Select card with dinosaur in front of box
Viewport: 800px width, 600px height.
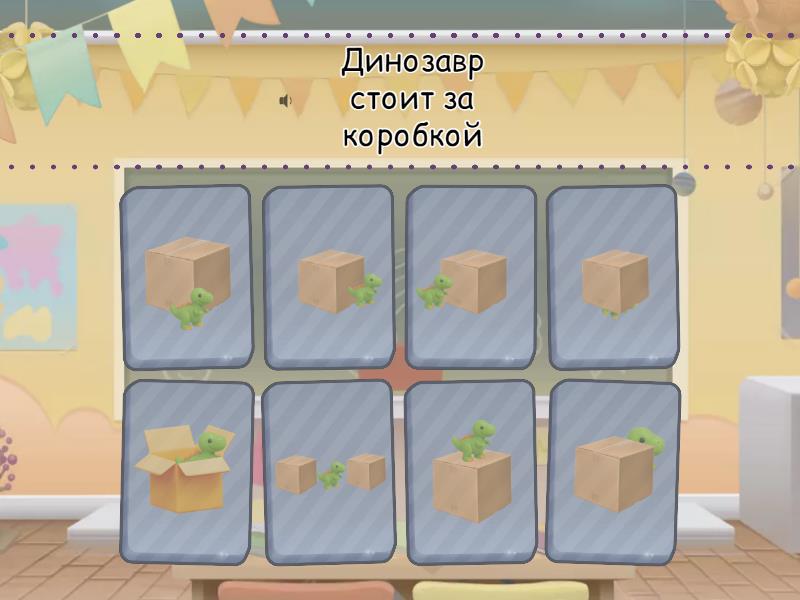coord(186,277)
